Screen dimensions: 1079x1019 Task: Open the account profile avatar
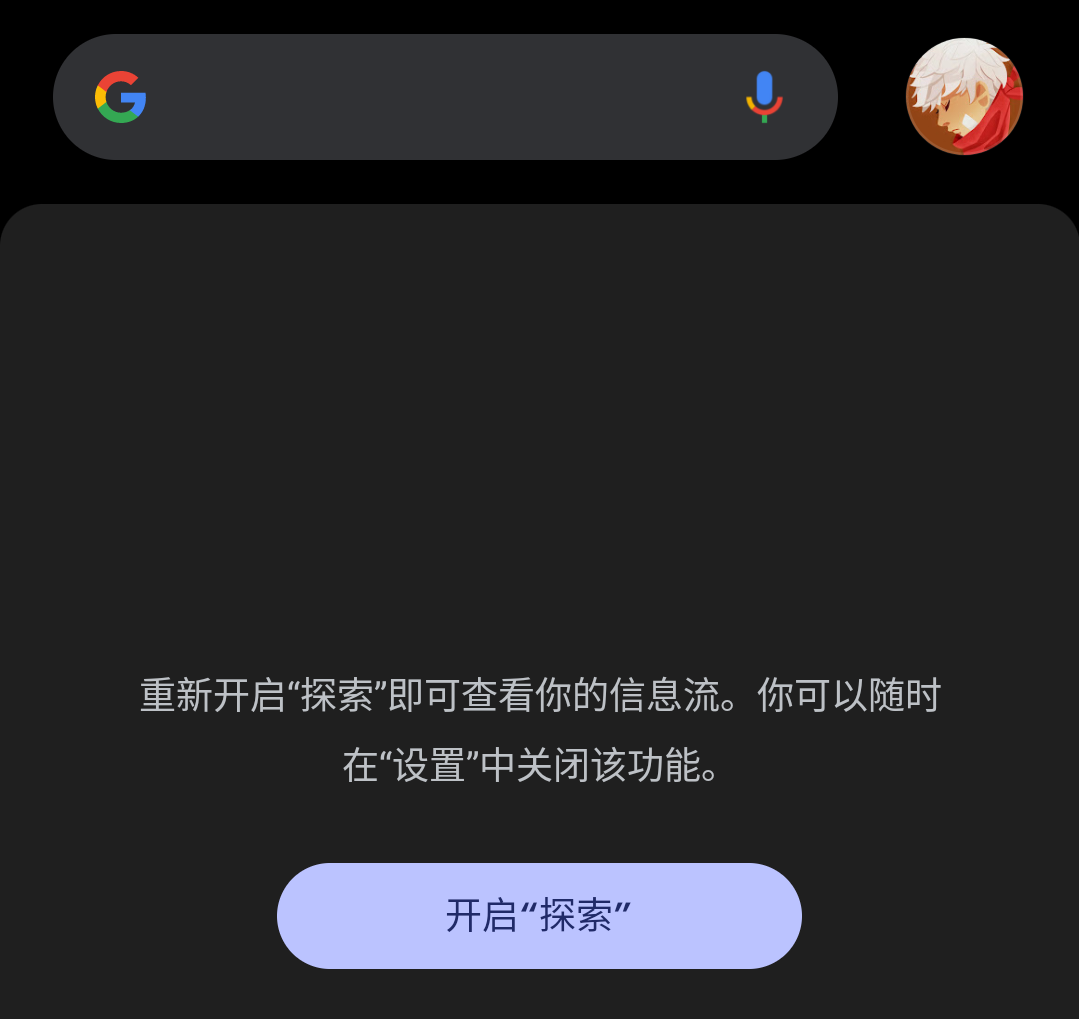pos(964,97)
